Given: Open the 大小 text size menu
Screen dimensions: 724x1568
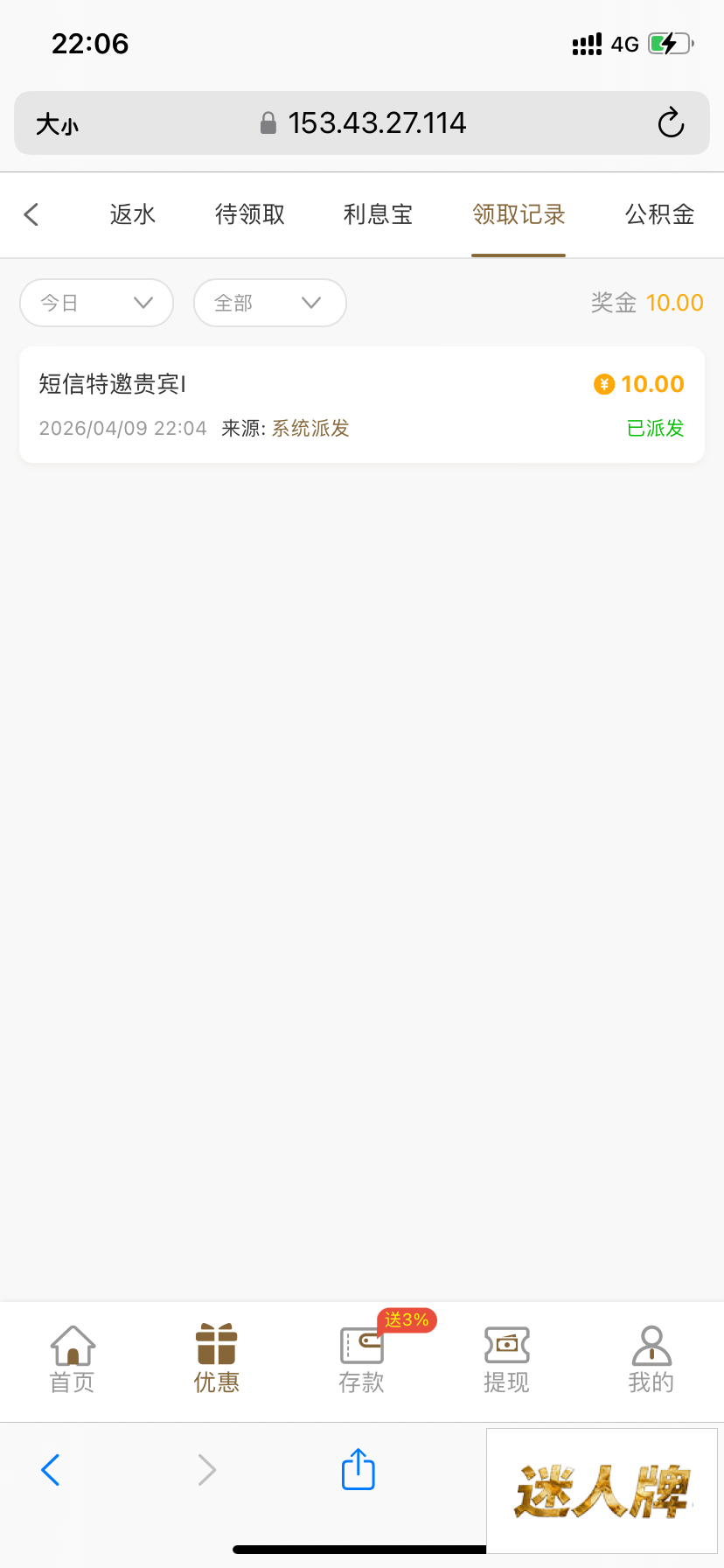Looking at the screenshot, I should (x=57, y=124).
